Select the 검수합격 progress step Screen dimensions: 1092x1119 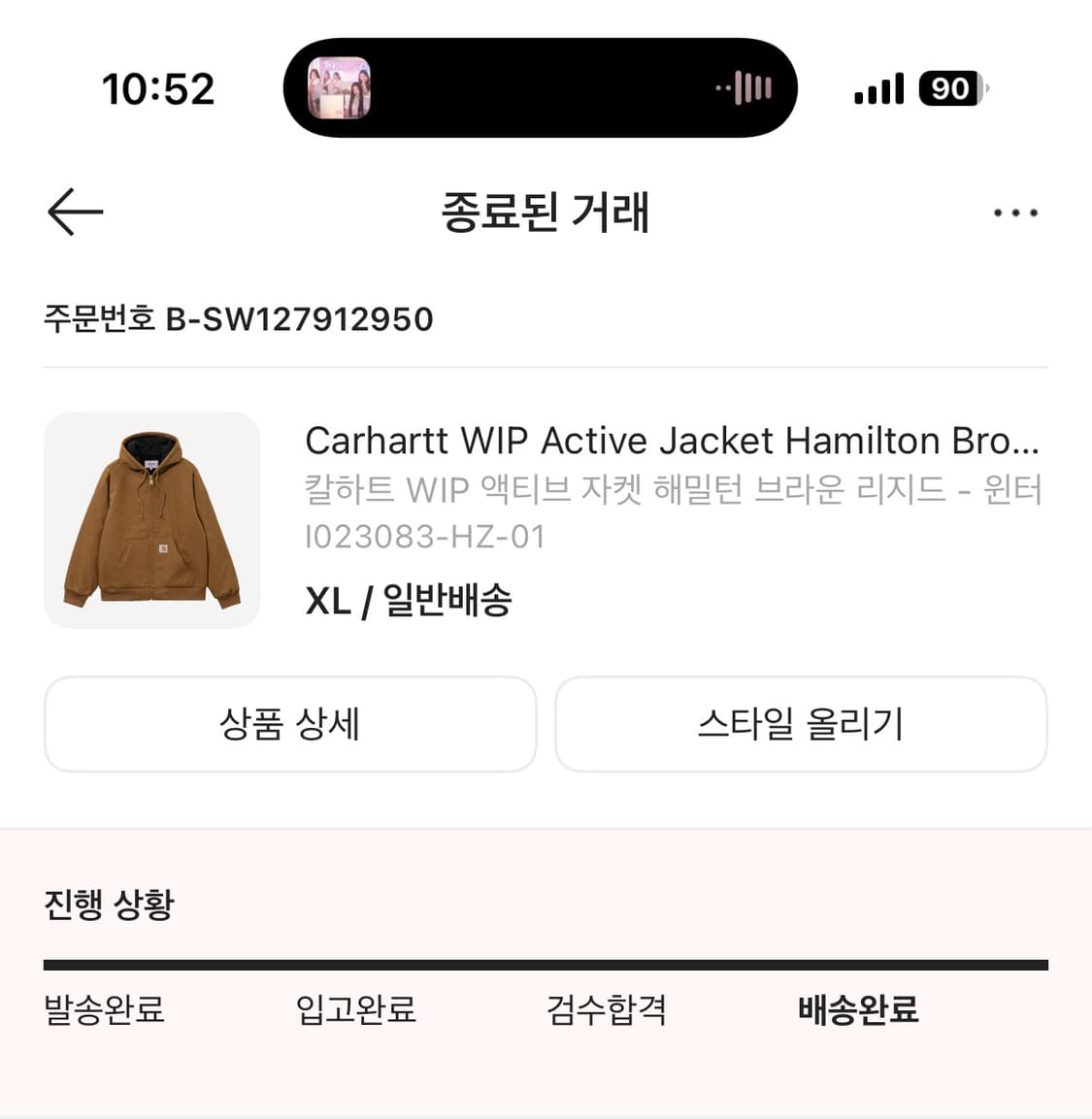tap(607, 1009)
